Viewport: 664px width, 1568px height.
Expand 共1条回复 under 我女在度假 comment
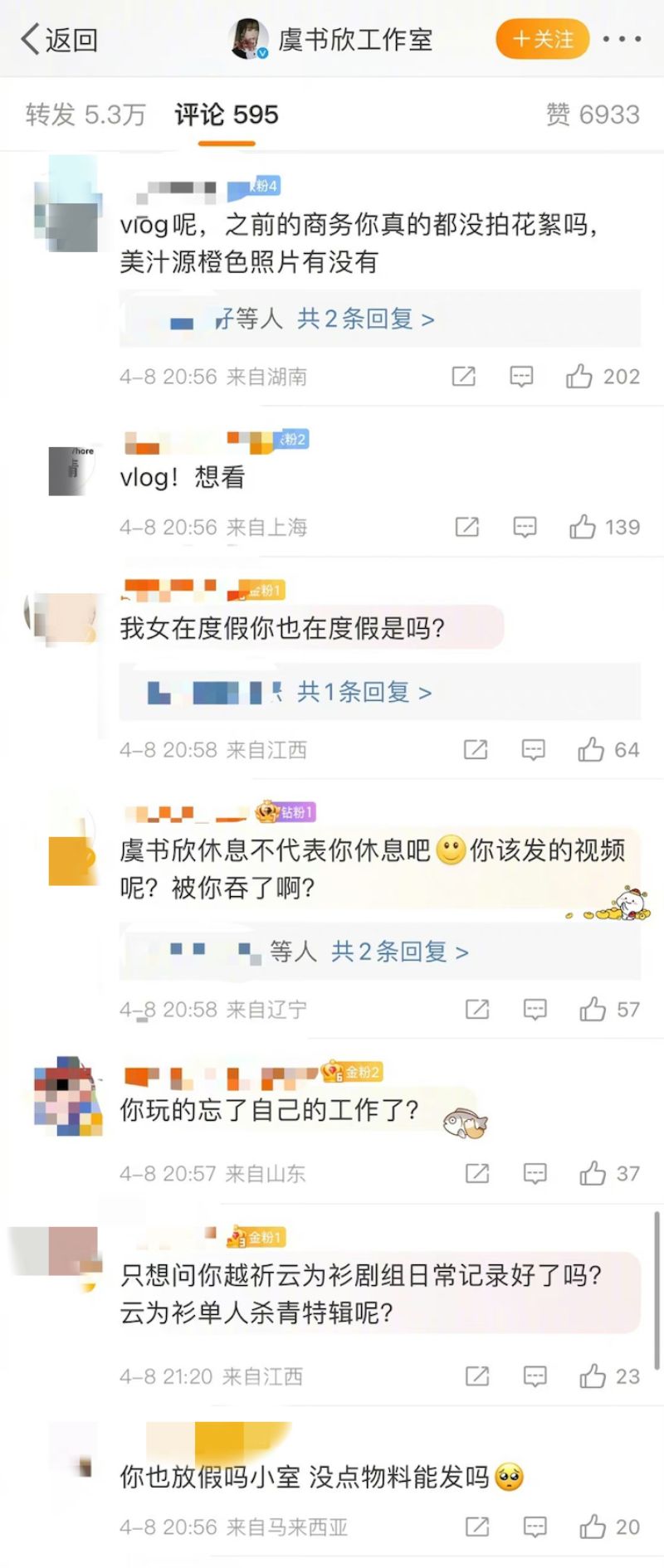(x=364, y=692)
